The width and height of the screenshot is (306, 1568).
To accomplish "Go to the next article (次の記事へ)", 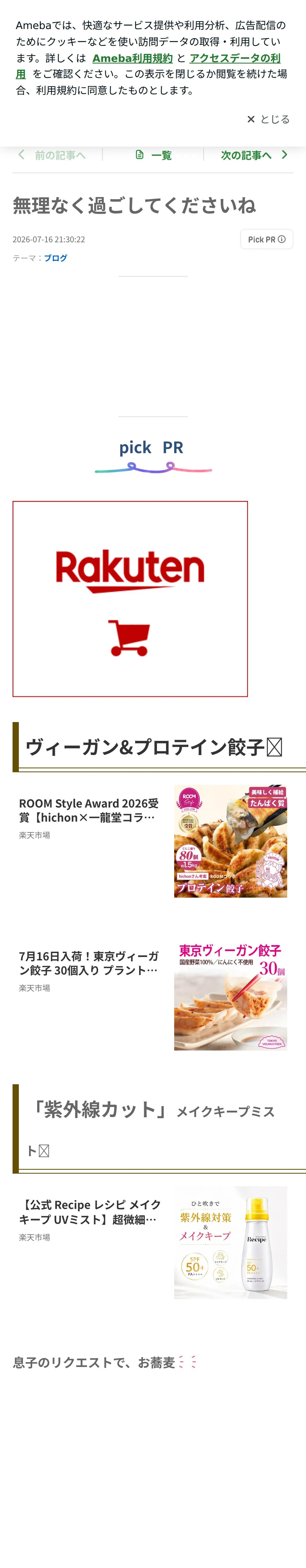I will pos(254,155).
